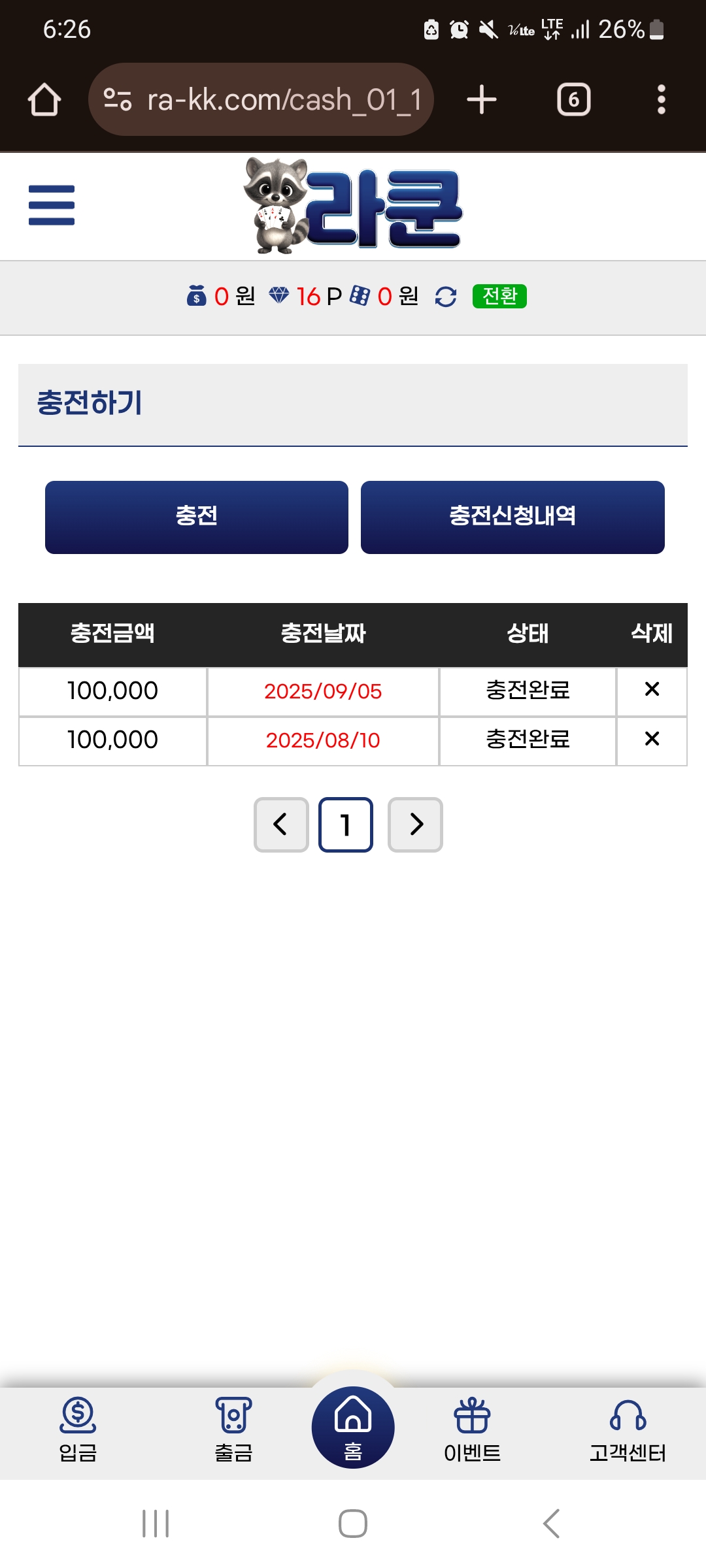Open 이벤트 in bottom navigation
This screenshot has width=706, height=1568.
tap(472, 1429)
